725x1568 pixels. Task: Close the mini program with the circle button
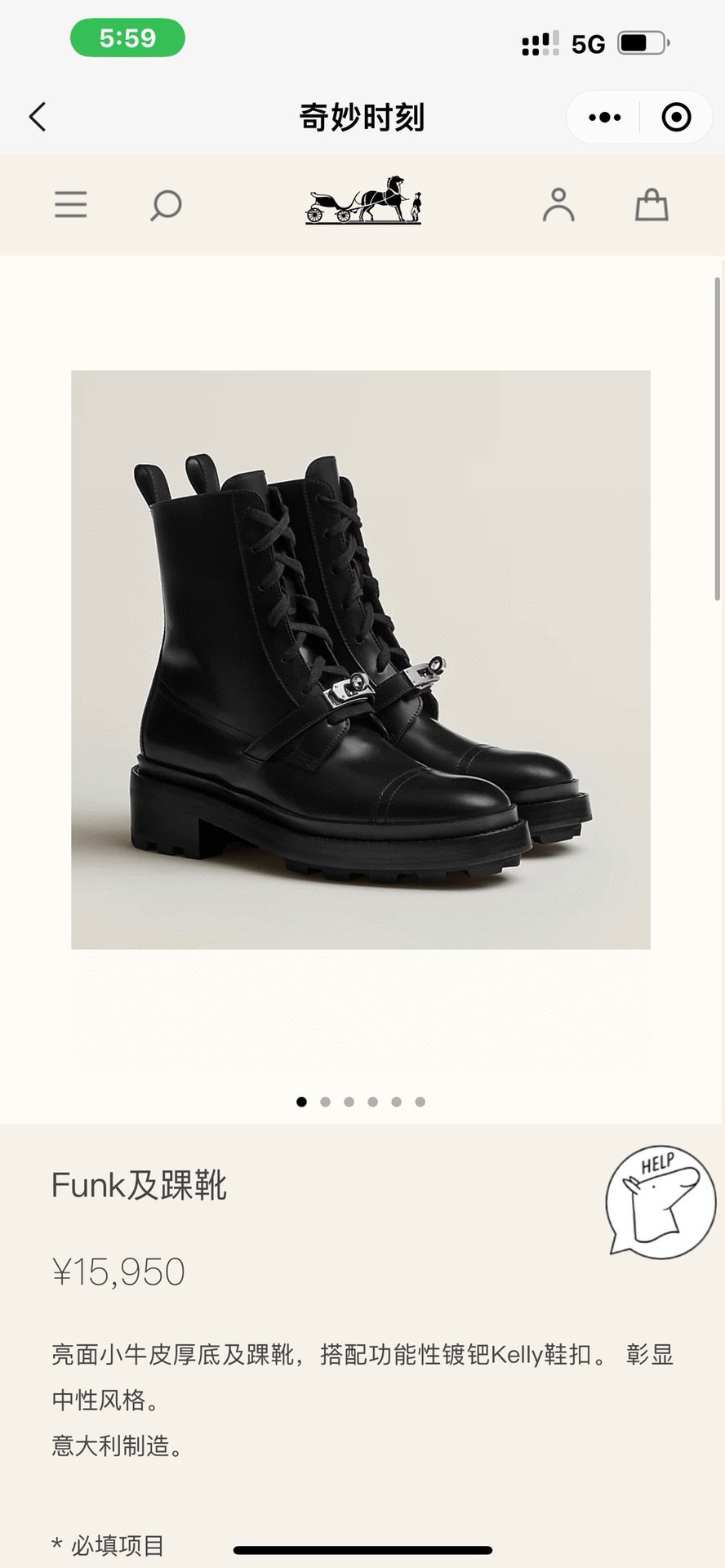coord(676,118)
